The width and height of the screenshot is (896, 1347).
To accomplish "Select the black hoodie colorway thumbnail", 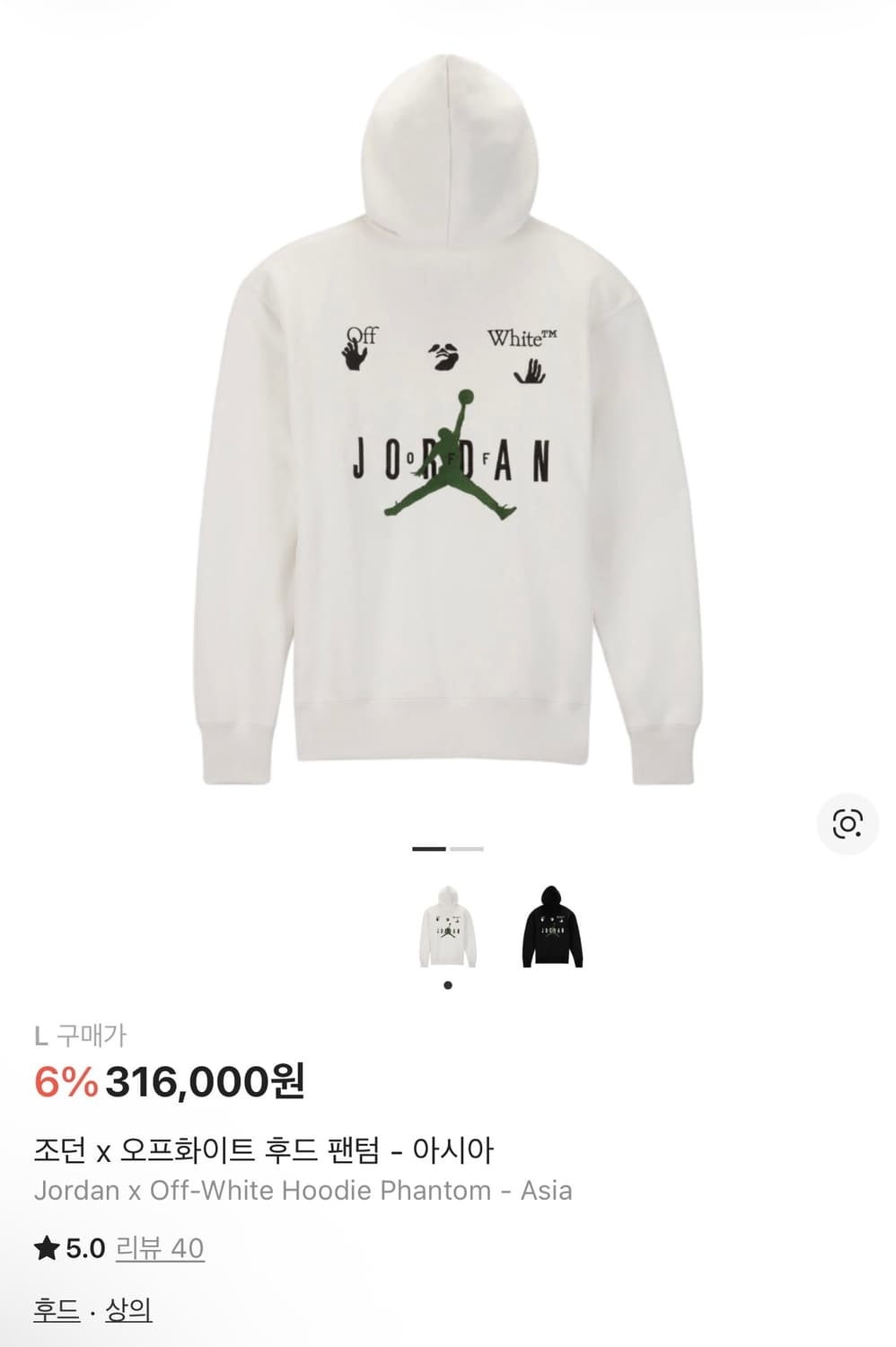I will coord(549,928).
